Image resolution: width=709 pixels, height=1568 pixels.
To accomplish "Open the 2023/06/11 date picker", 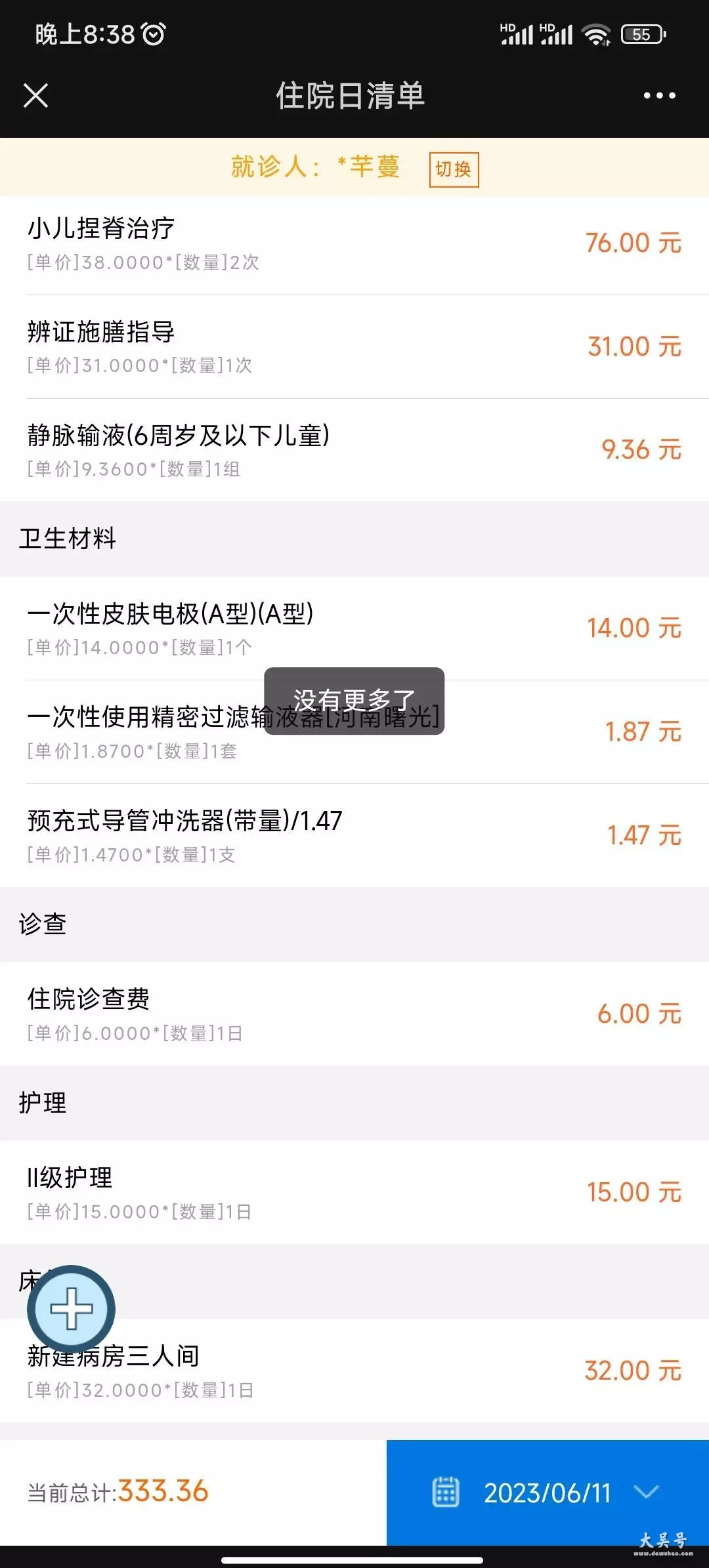I will click(x=548, y=1493).
